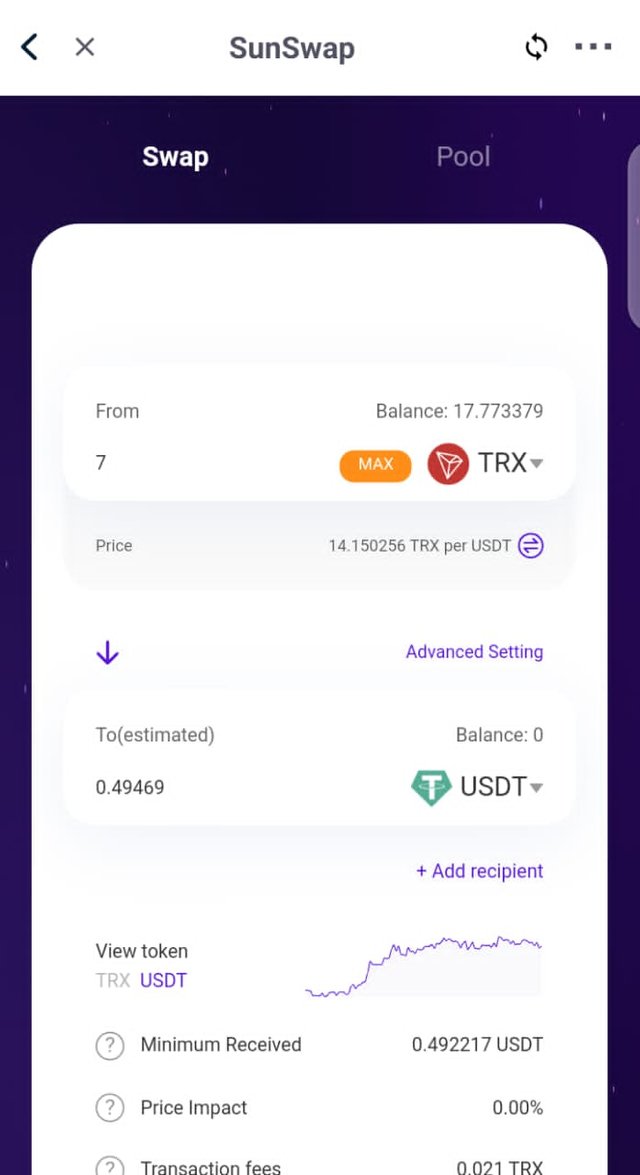The width and height of the screenshot is (640, 1175).
Task: Open the USDT token dropdown
Action: [x=477, y=787]
